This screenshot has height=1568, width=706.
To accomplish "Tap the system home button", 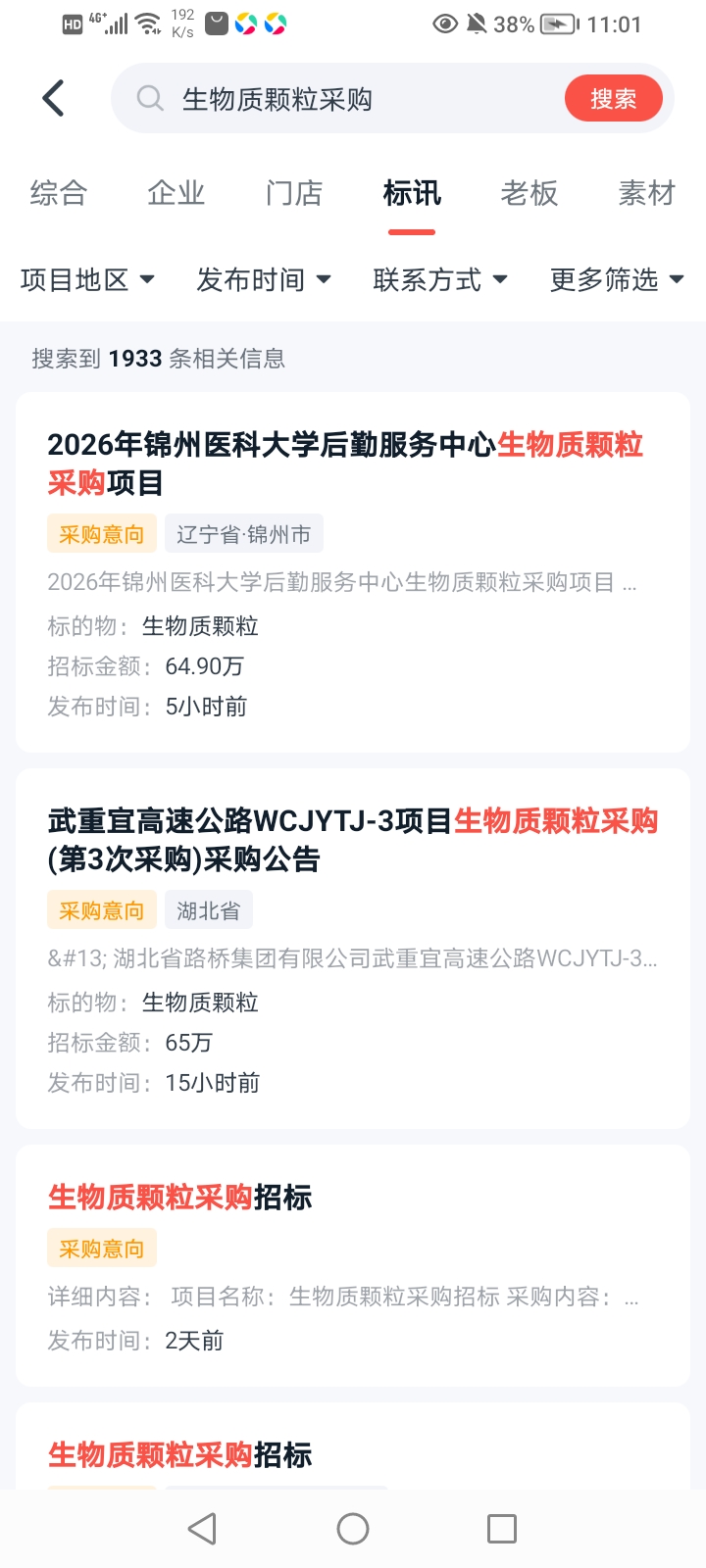I will [x=353, y=1529].
